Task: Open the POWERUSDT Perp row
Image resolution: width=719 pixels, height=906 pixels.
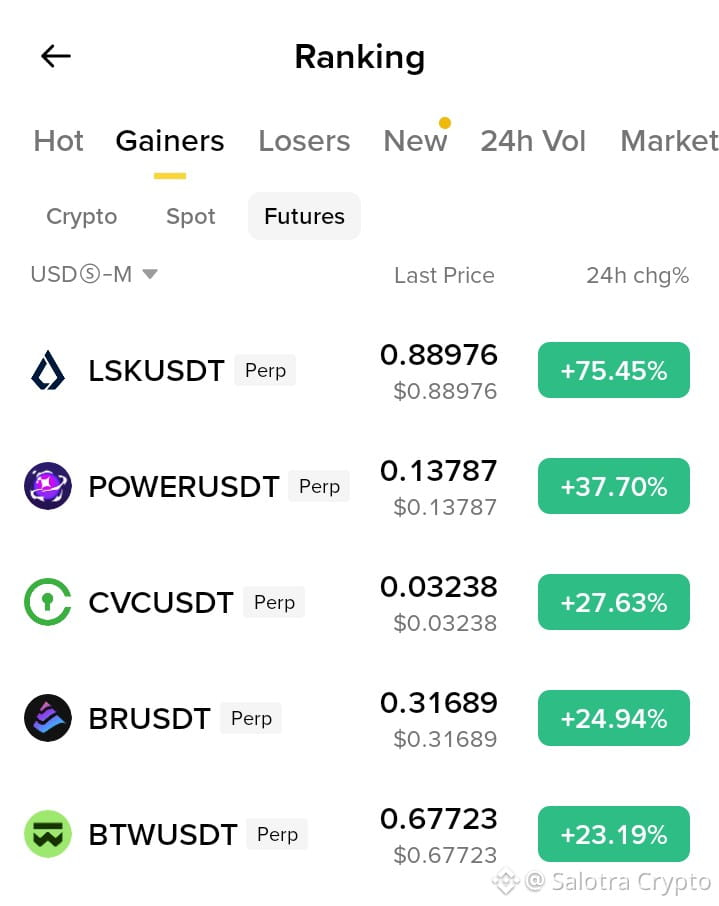Action: pyautogui.click(x=358, y=487)
